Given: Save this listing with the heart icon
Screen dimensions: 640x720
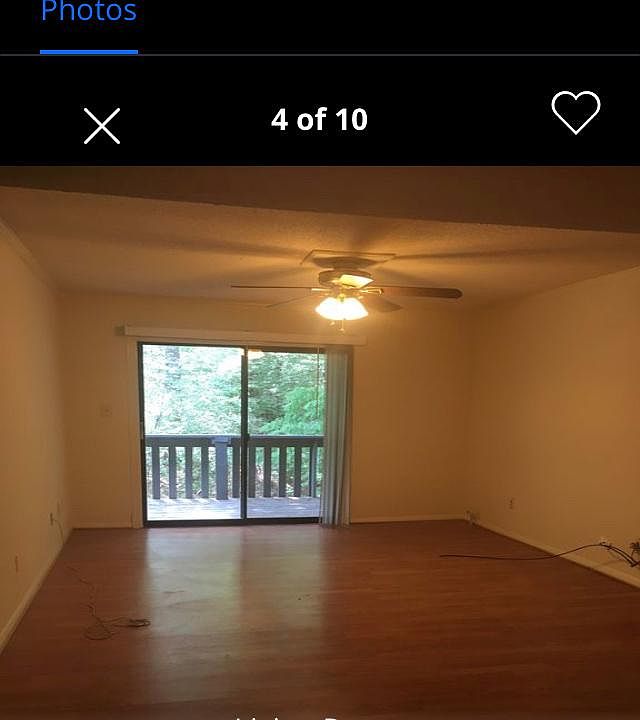Looking at the screenshot, I should coord(576,113).
